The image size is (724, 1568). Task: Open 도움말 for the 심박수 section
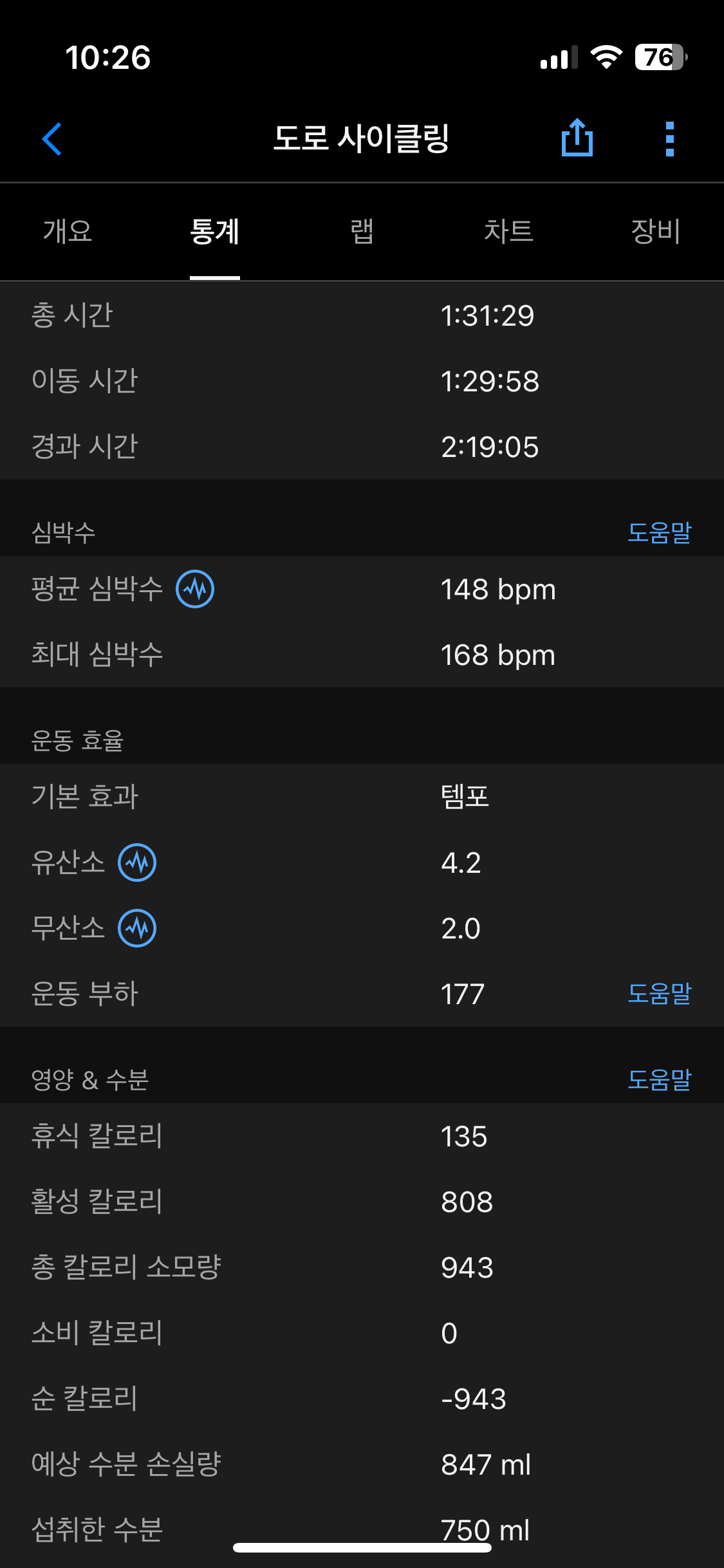(x=660, y=532)
